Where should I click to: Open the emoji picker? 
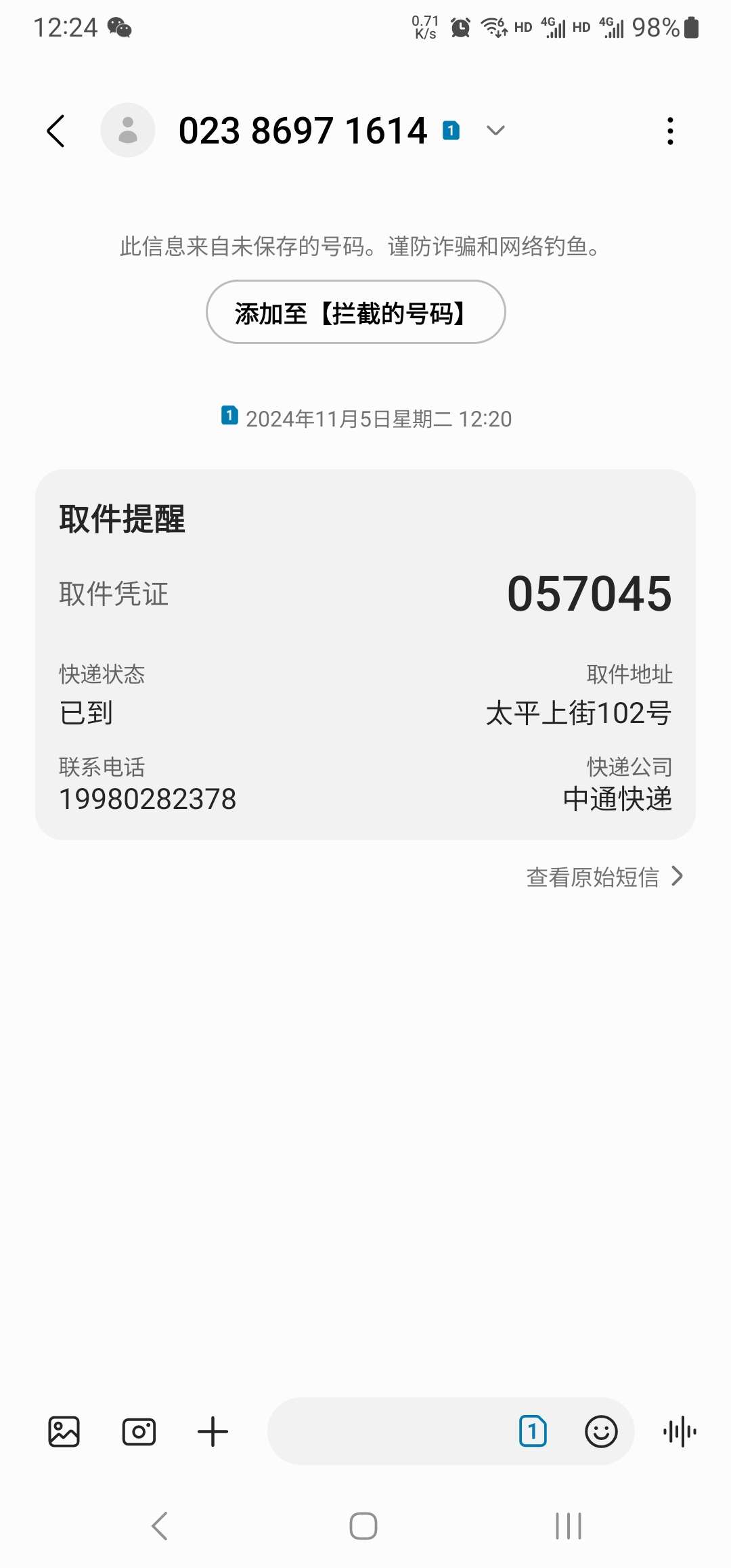pyautogui.click(x=601, y=1431)
